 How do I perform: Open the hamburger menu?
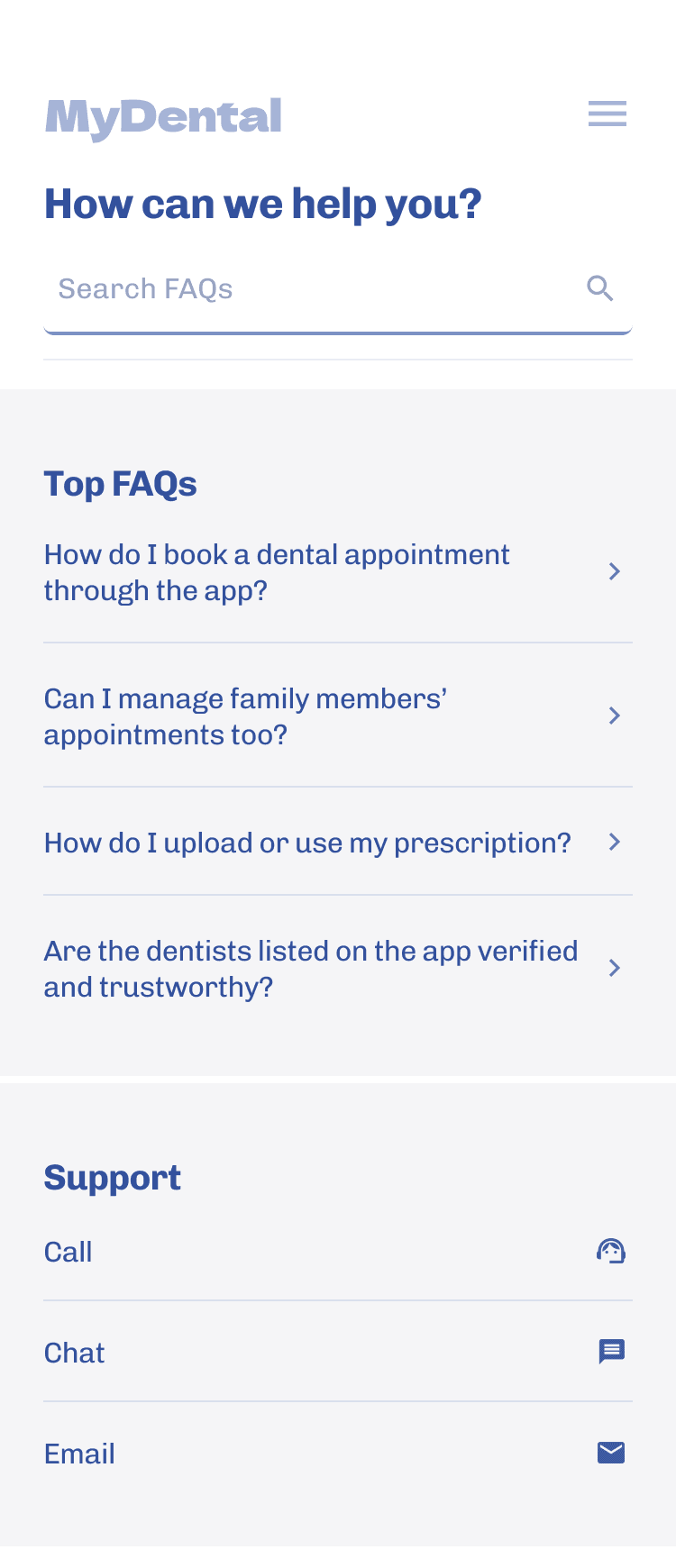coord(607,114)
